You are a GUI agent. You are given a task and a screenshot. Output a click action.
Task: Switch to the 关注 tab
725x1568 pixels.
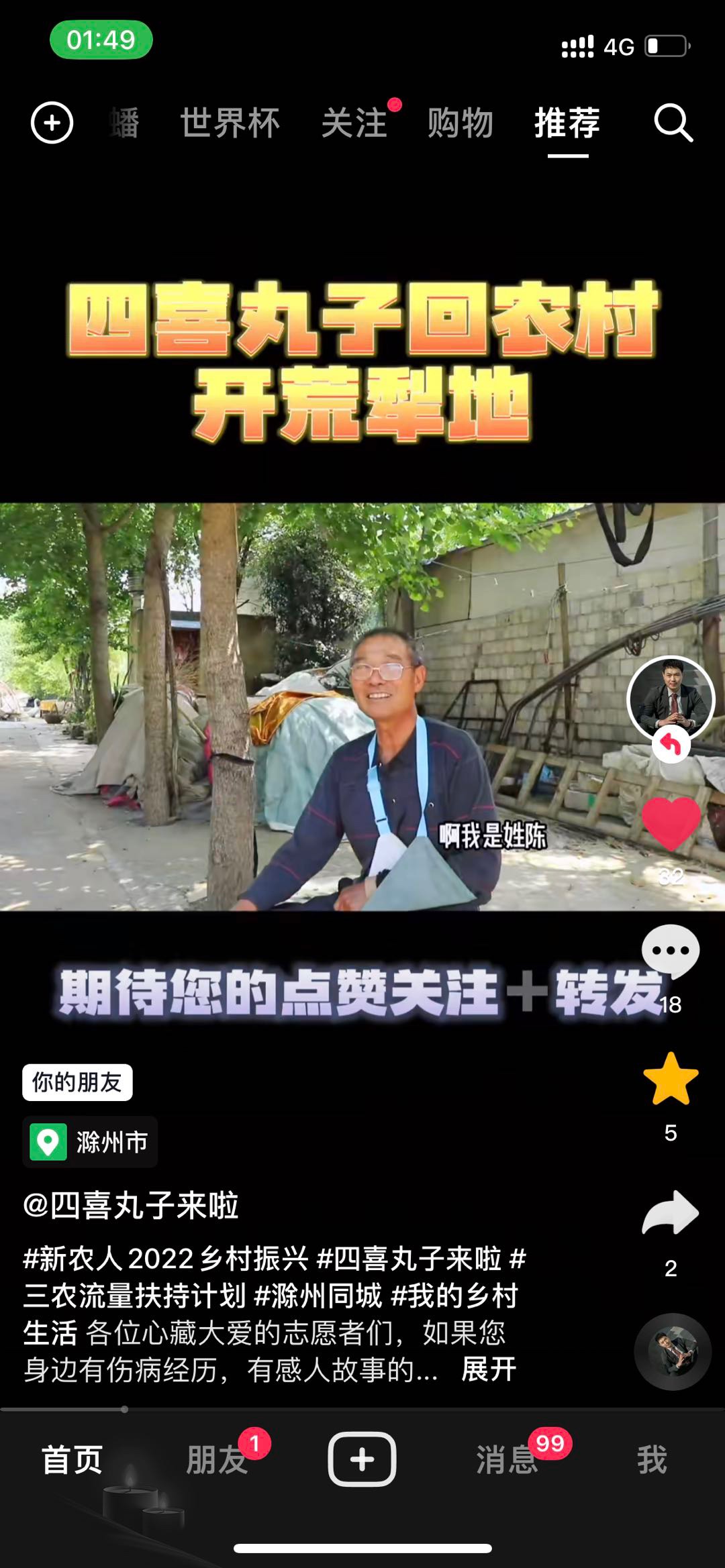coord(354,123)
